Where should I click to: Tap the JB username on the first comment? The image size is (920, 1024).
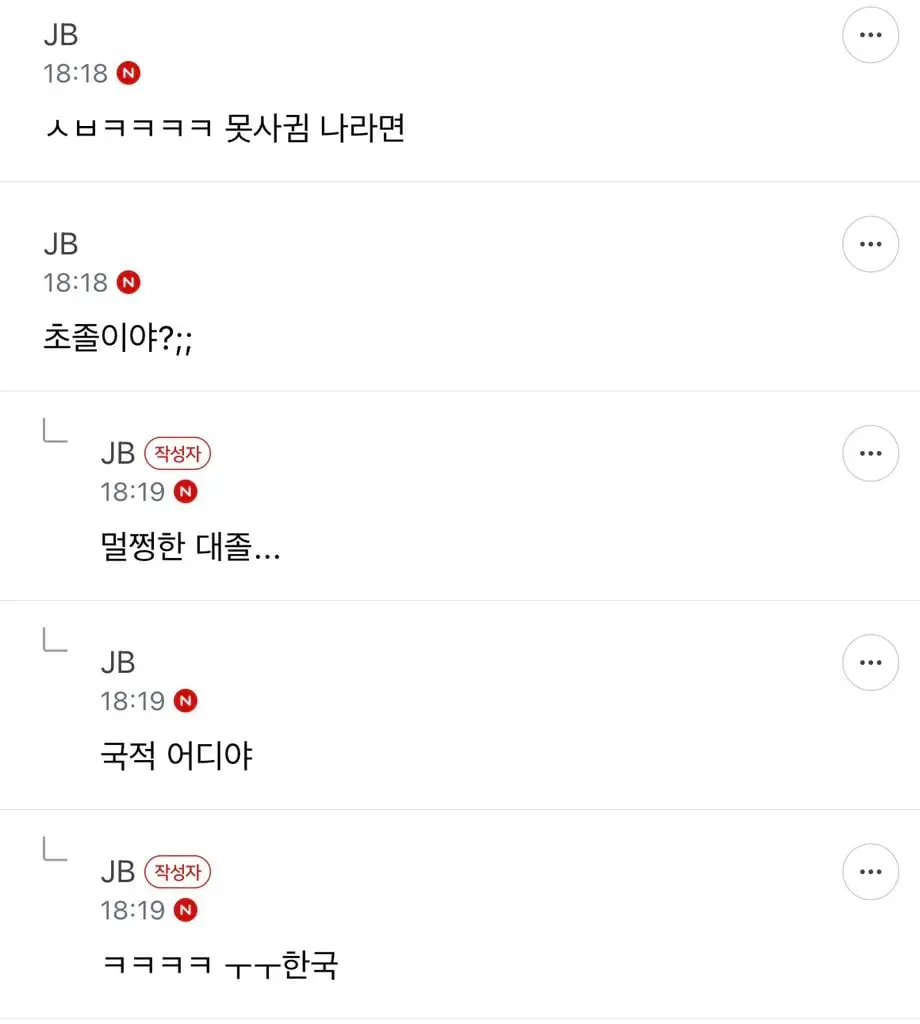point(60,35)
